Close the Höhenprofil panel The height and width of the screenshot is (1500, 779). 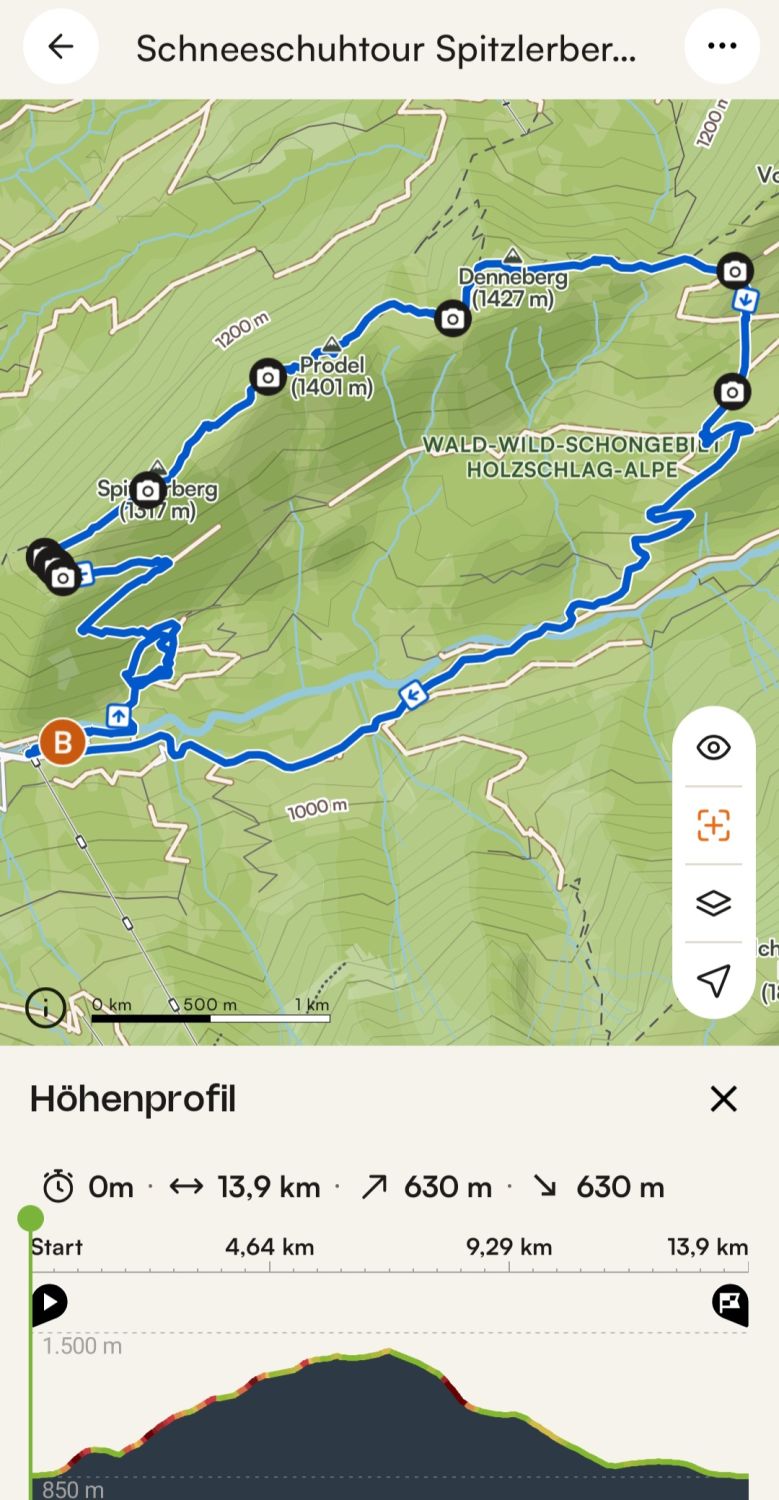pos(723,1099)
